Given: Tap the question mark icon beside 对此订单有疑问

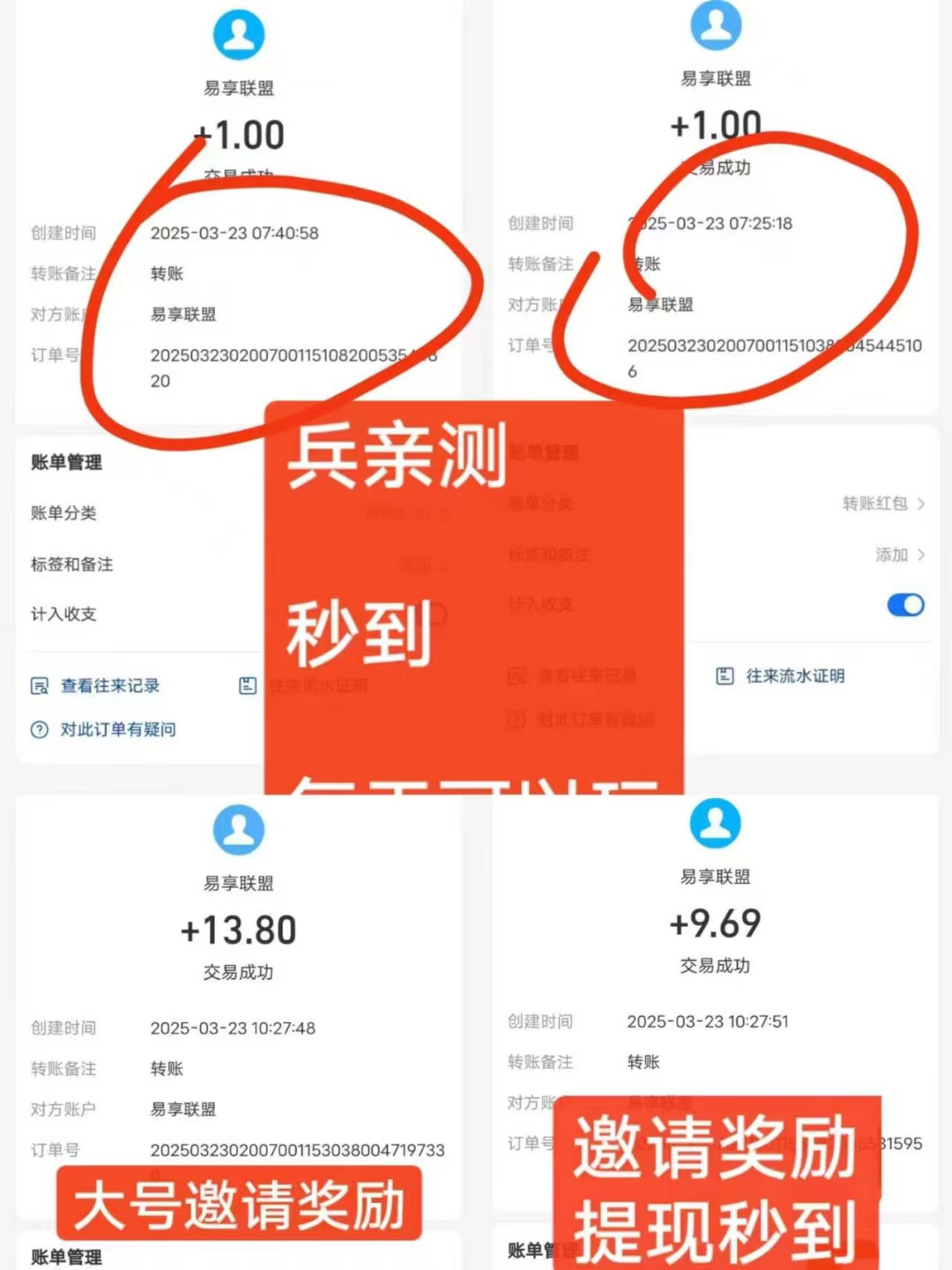Looking at the screenshot, I should click(37, 729).
